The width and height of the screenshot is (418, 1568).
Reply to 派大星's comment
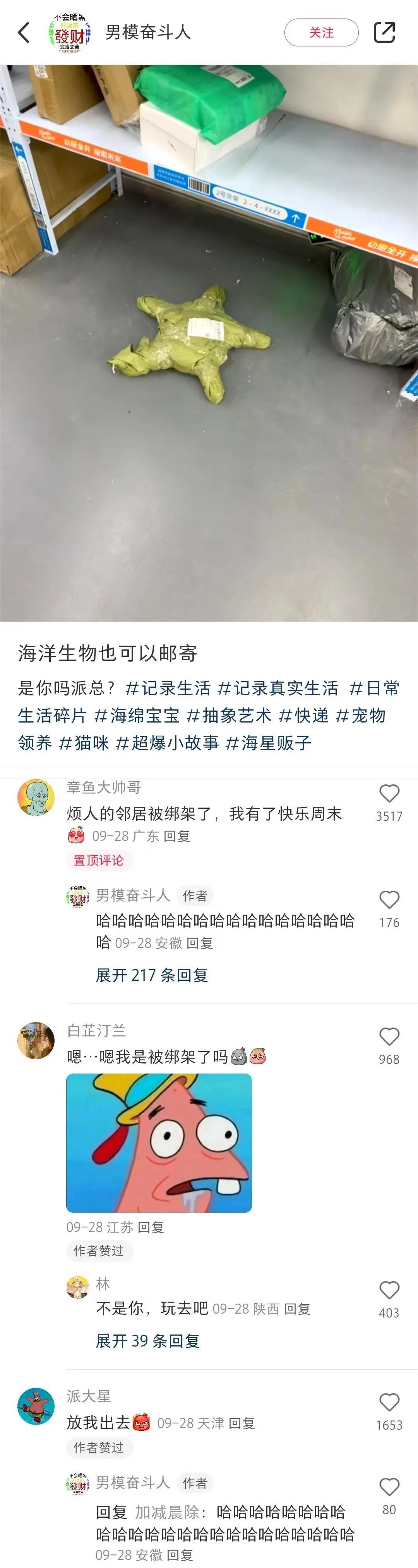point(241,1423)
